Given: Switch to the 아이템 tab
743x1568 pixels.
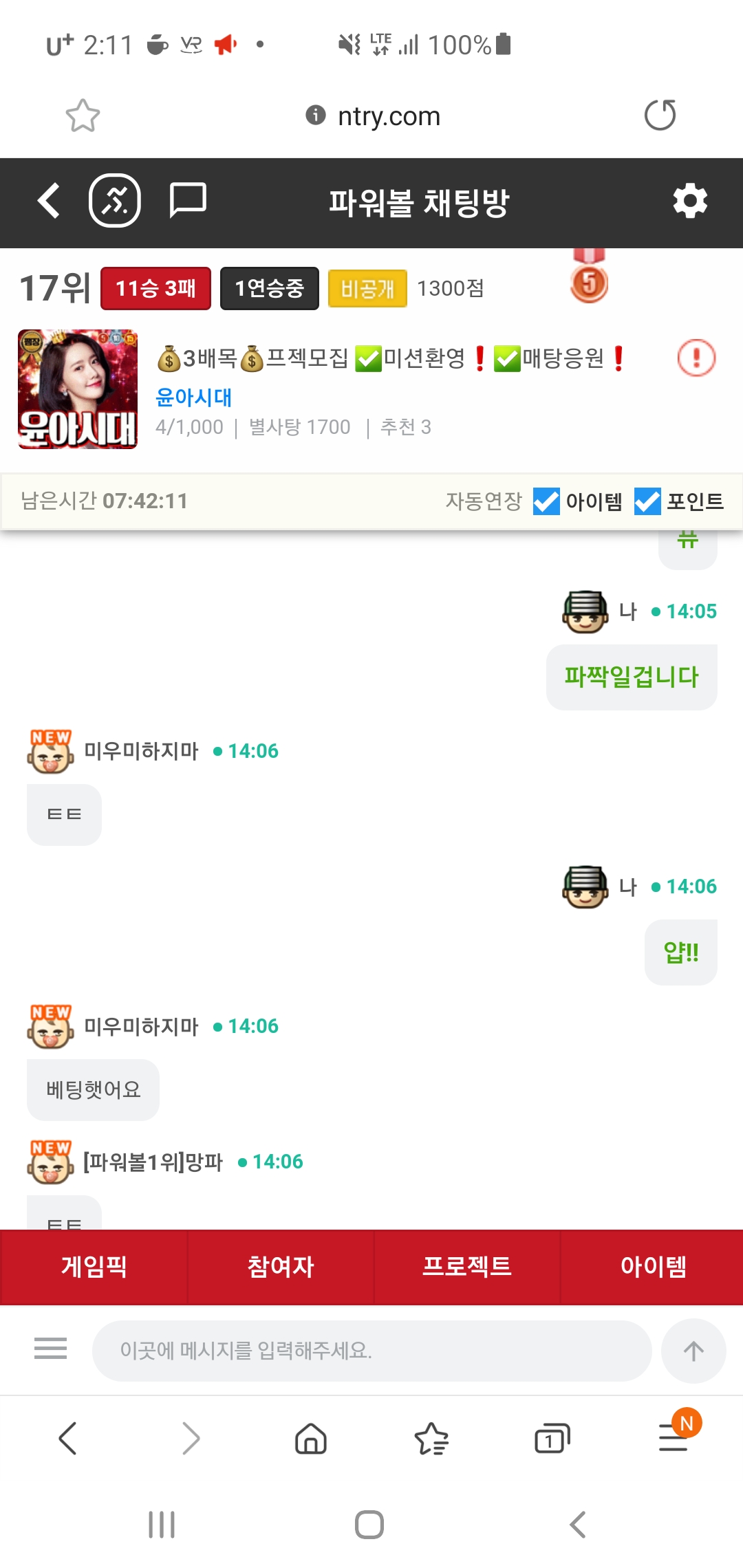Looking at the screenshot, I should [653, 1266].
